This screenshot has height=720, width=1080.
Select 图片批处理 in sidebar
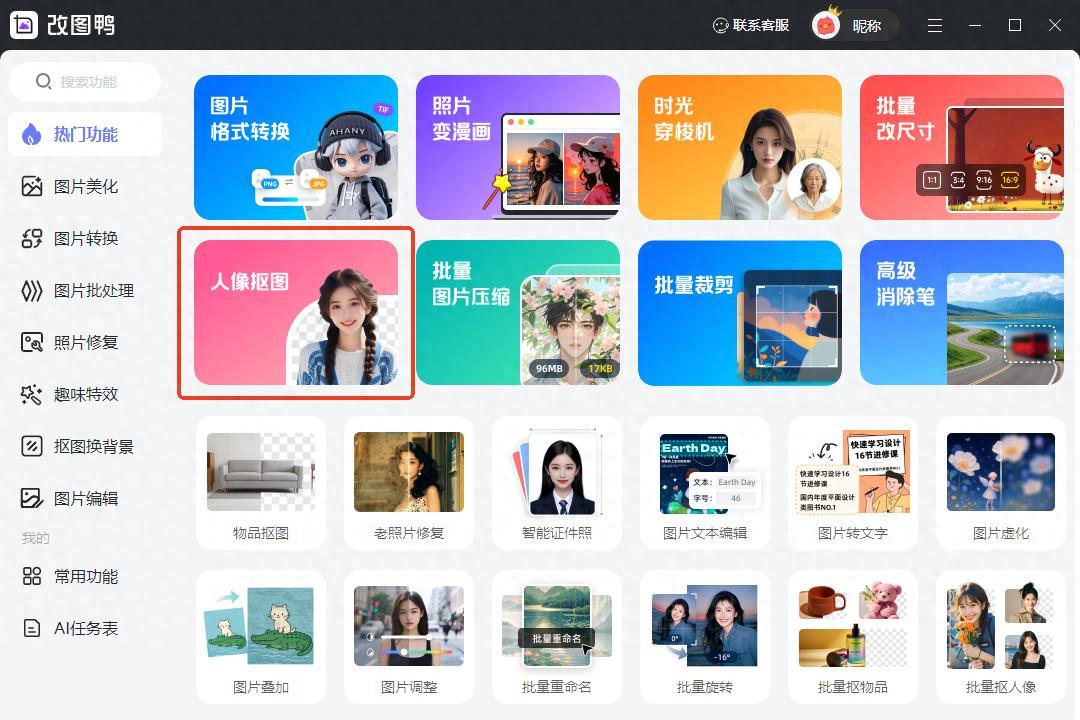92,290
